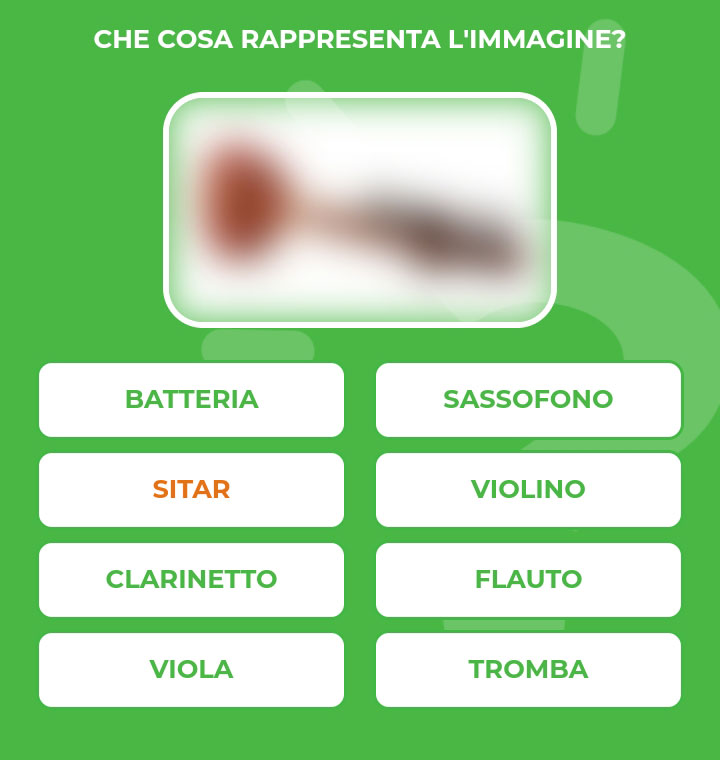Guess TROMBA for the image
This screenshot has width=720, height=760.
coord(528,669)
